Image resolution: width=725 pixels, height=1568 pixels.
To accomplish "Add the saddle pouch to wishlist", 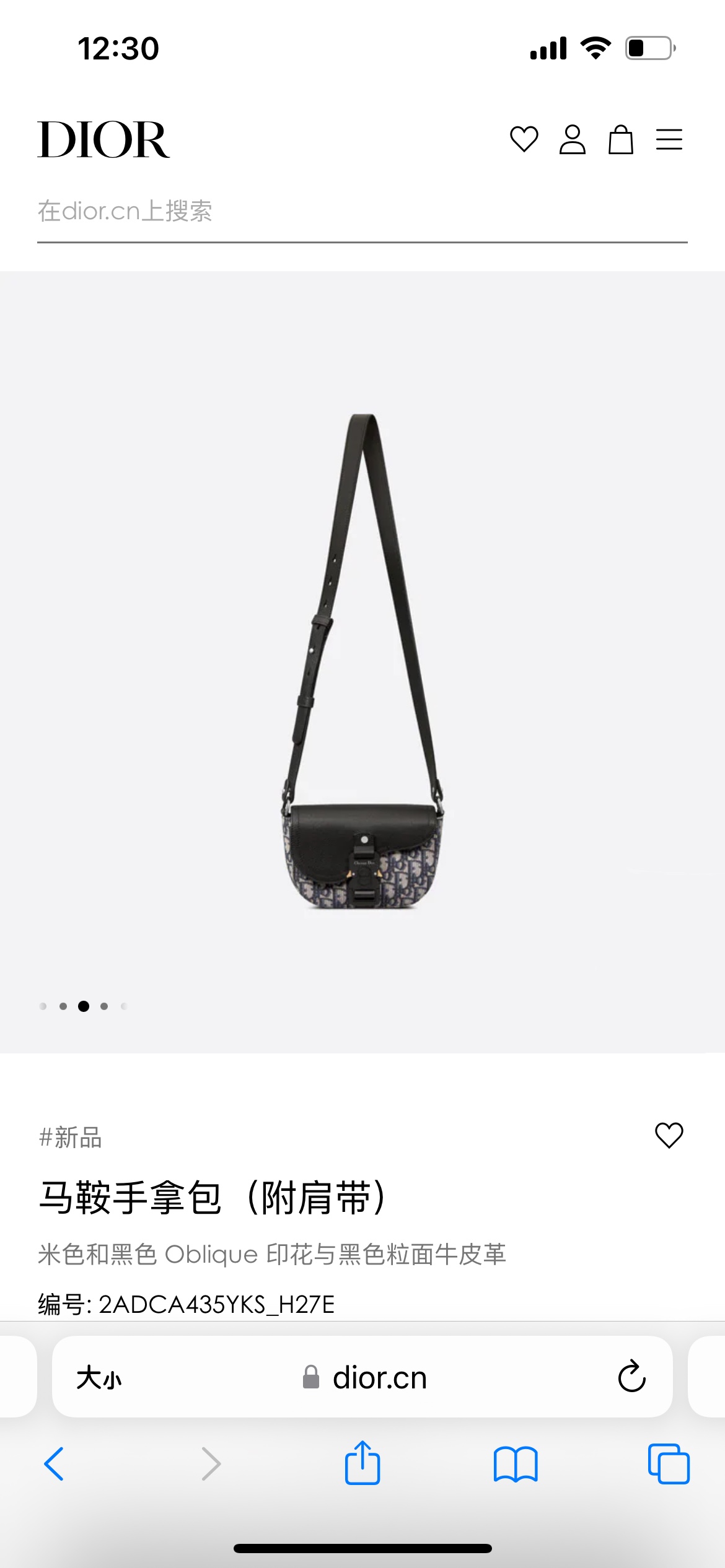I will pyautogui.click(x=669, y=1135).
